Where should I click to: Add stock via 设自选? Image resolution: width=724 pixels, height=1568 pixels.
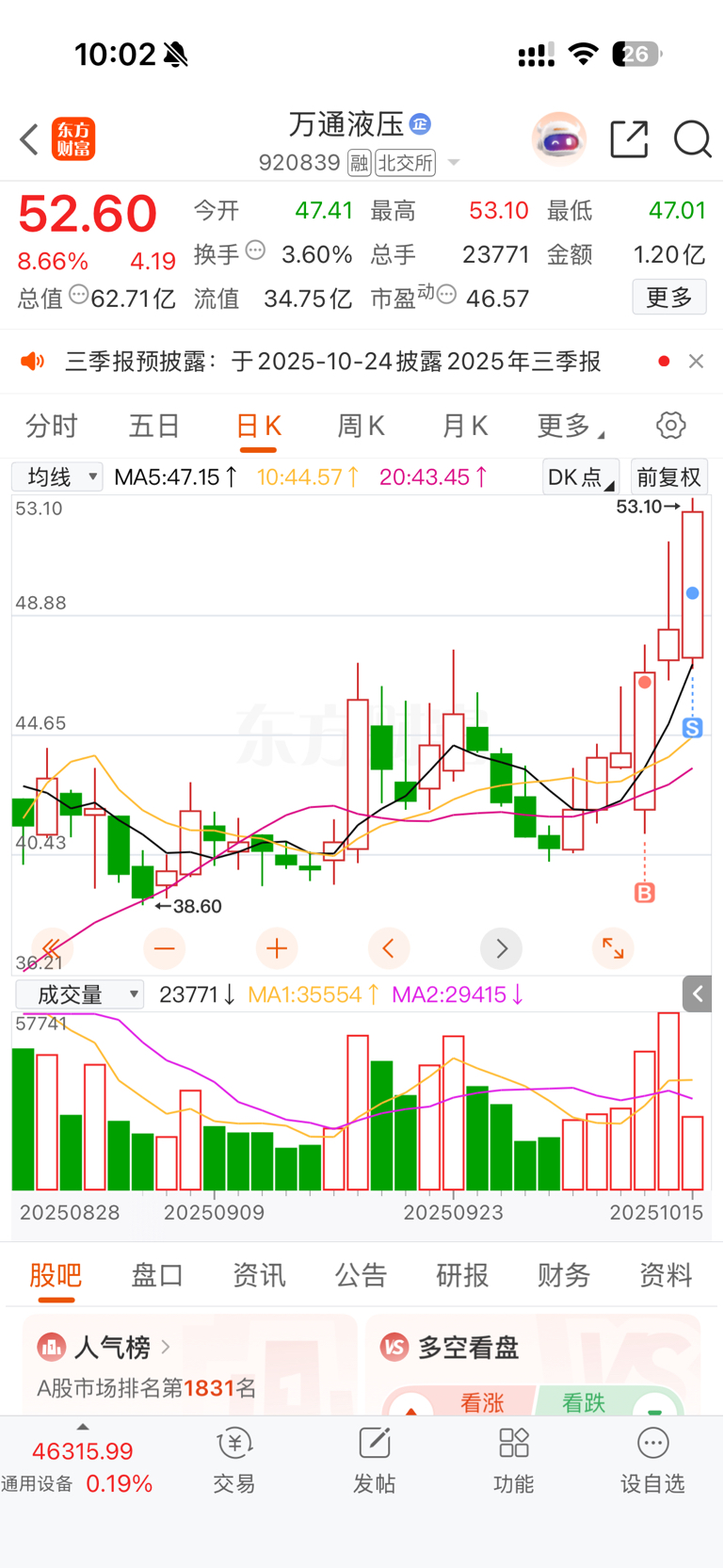click(x=652, y=1461)
